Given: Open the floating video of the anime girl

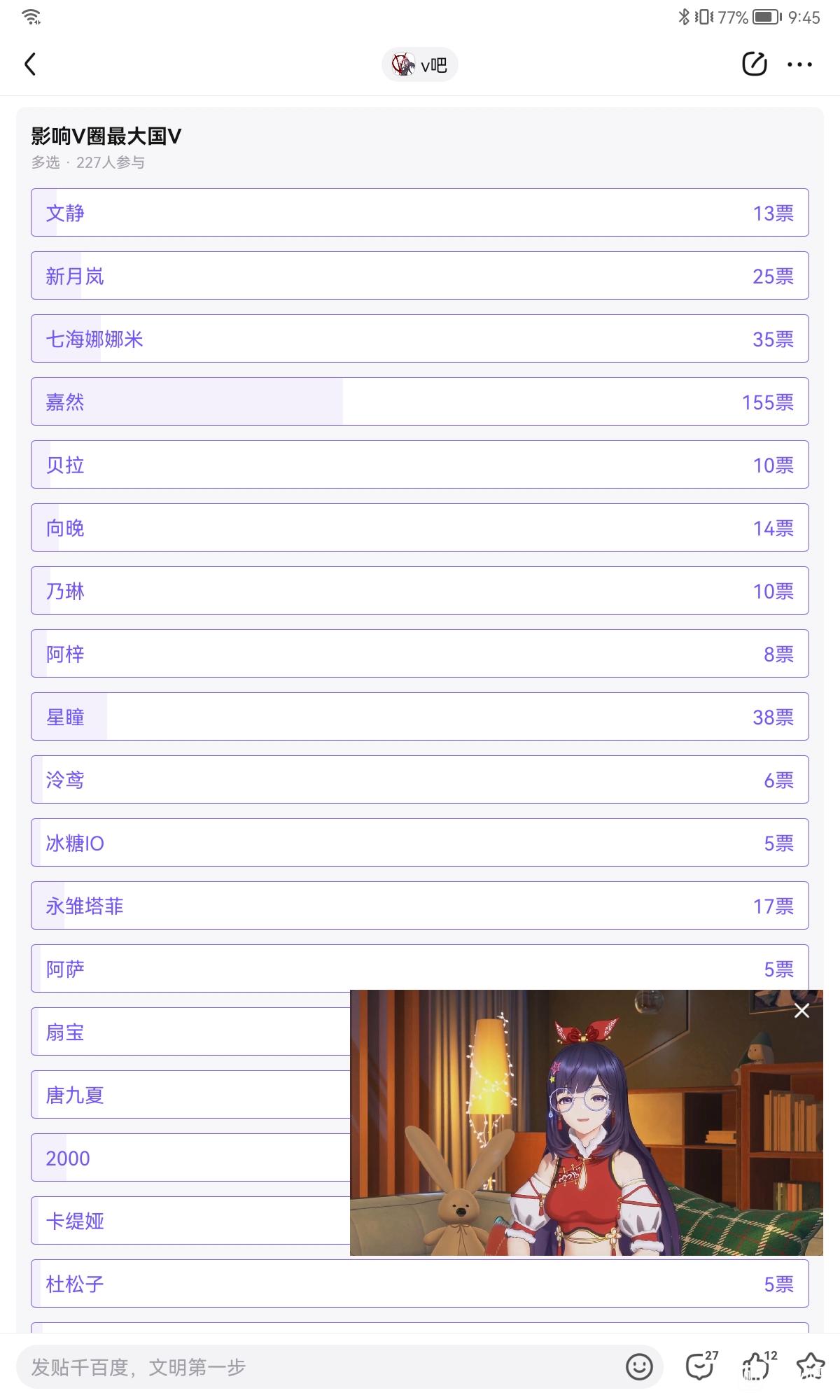Looking at the screenshot, I should tap(587, 1123).
